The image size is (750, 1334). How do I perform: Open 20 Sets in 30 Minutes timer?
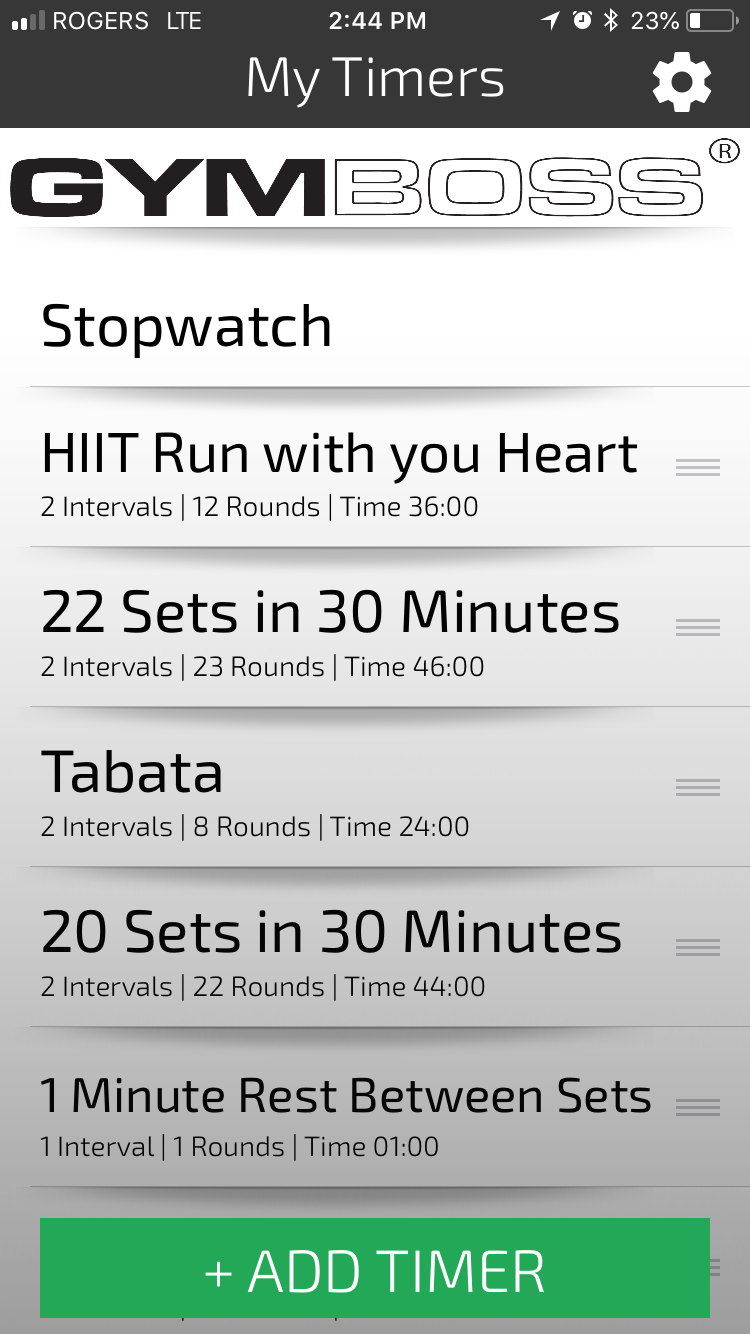pyautogui.click(x=375, y=948)
